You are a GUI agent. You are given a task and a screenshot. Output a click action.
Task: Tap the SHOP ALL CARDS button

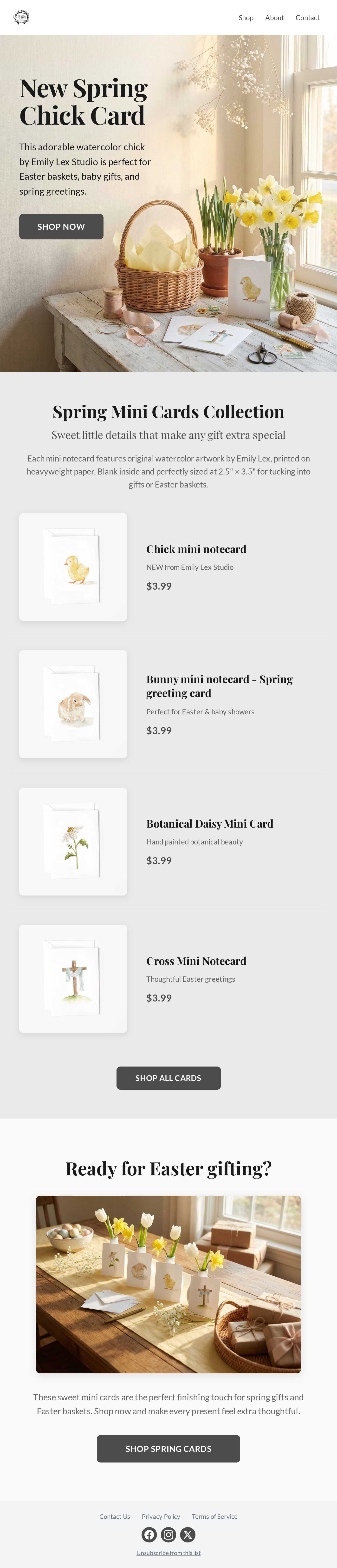(x=168, y=1078)
